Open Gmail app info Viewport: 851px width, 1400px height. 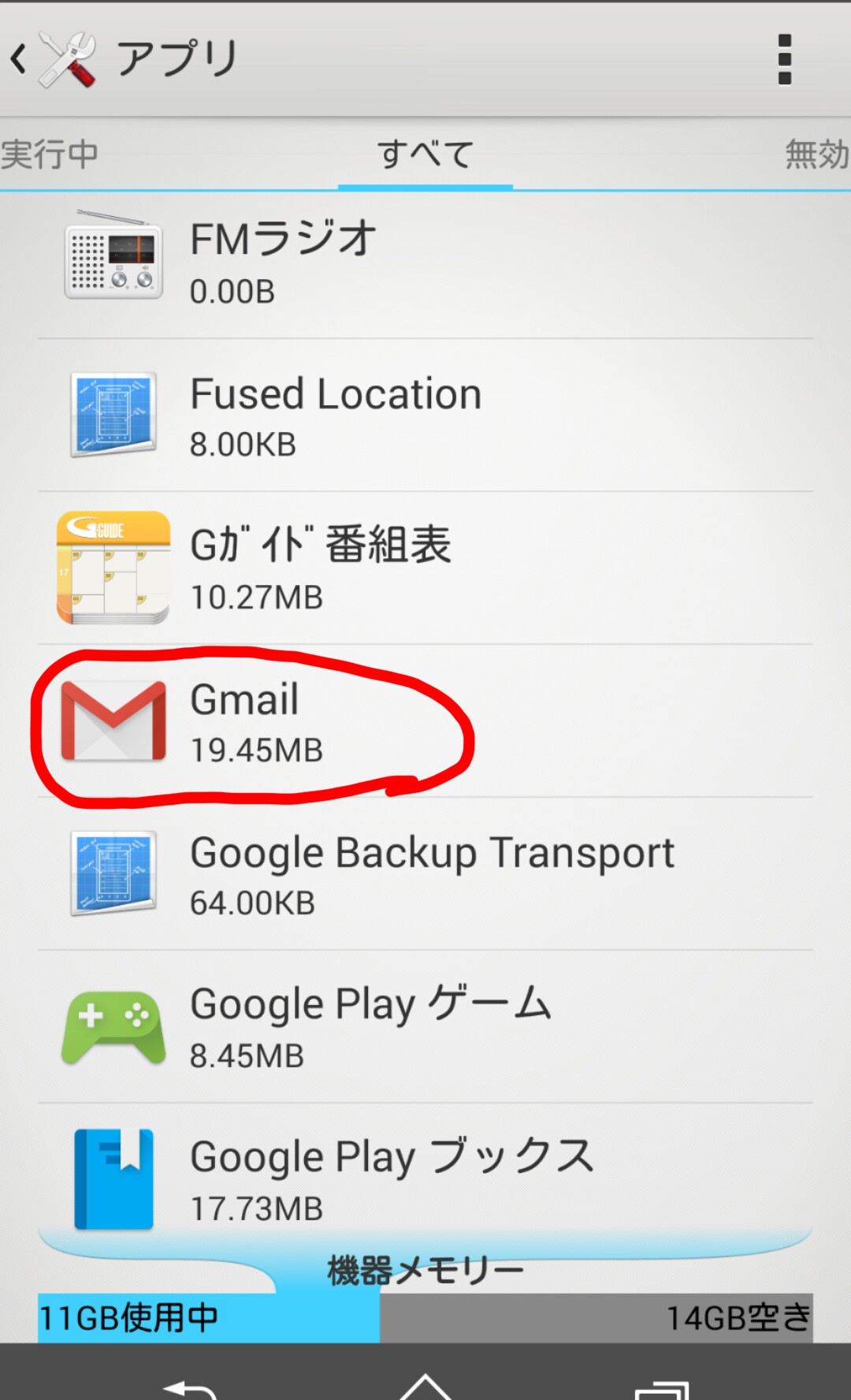[x=425, y=721]
